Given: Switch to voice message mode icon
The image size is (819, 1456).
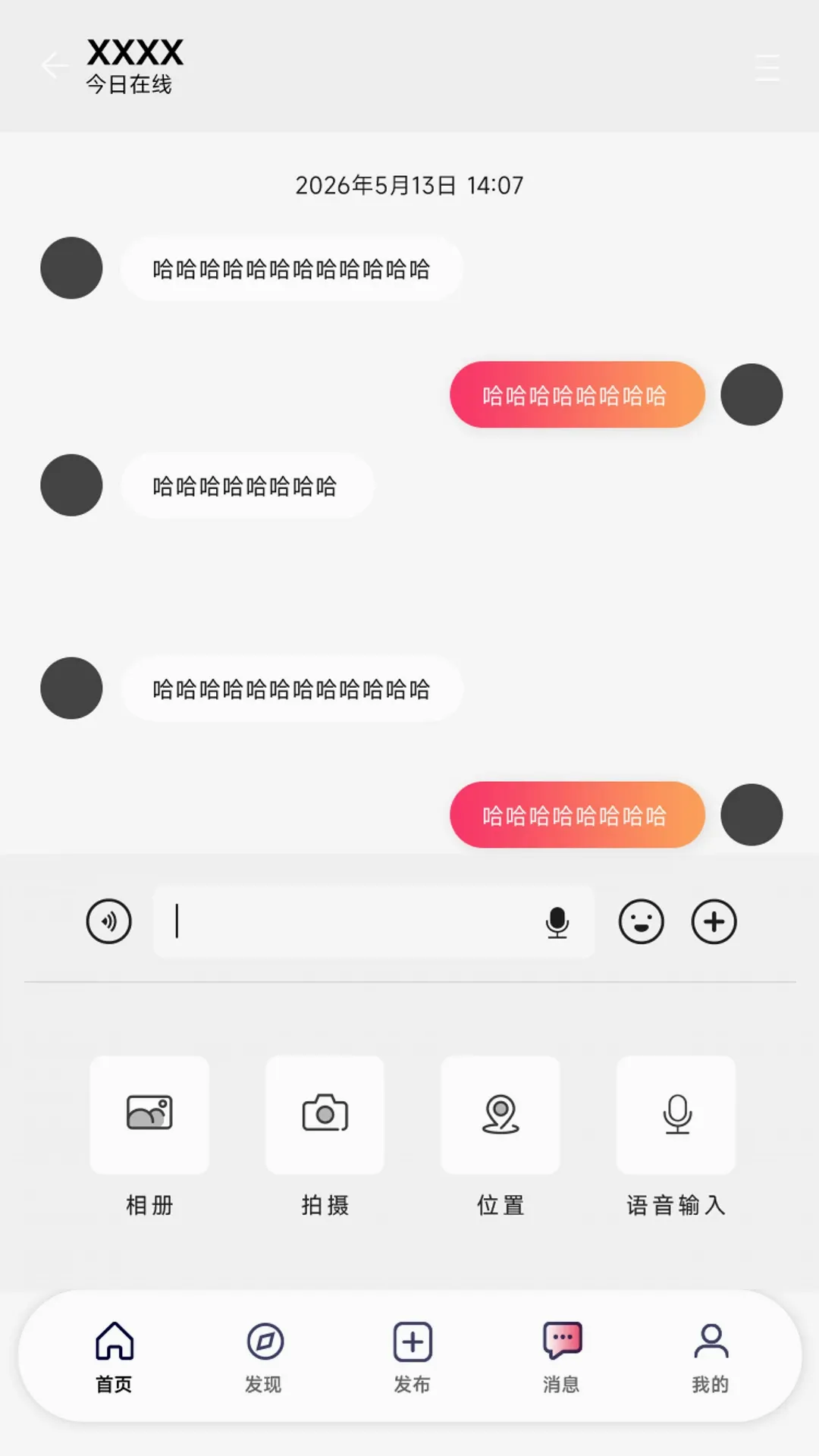Looking at the screenshot, I should click(108, 921).
